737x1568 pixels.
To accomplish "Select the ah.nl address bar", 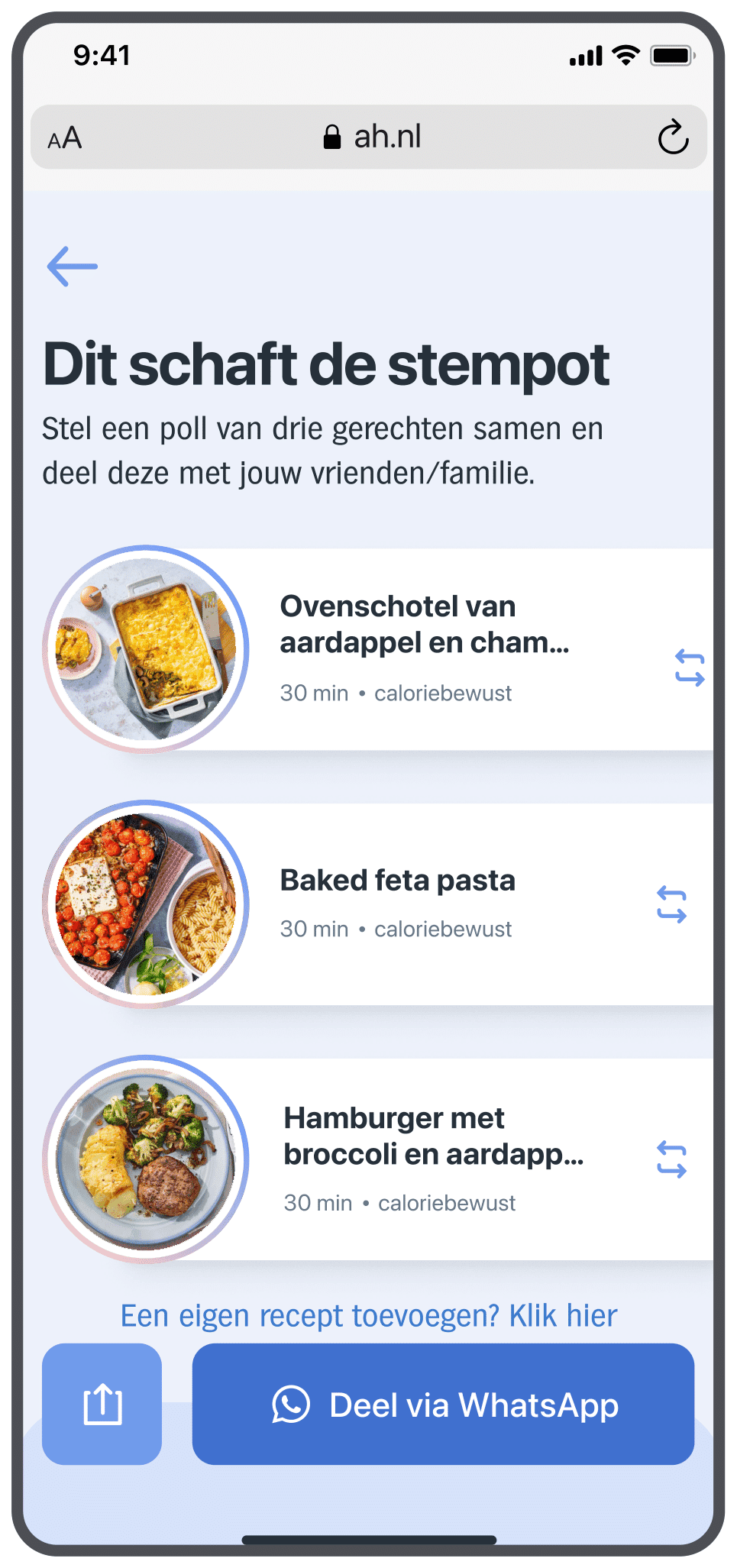I will (x=373, y=137).
